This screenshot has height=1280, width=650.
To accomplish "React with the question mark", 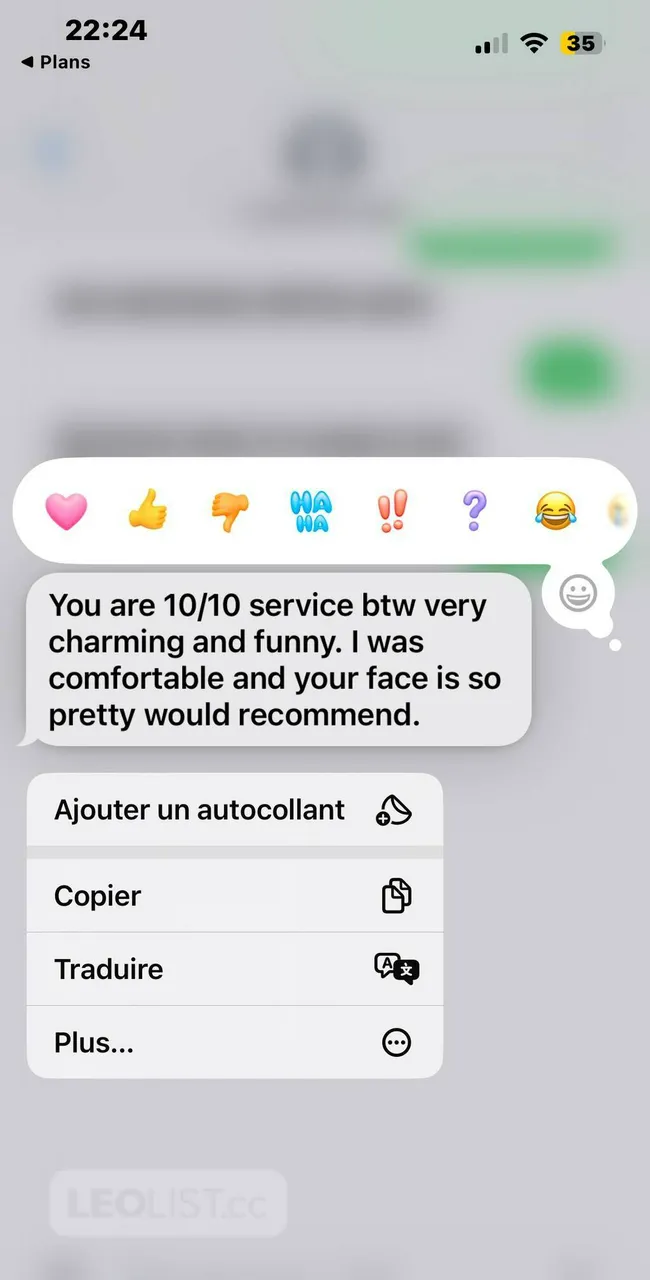I will 474,512.
